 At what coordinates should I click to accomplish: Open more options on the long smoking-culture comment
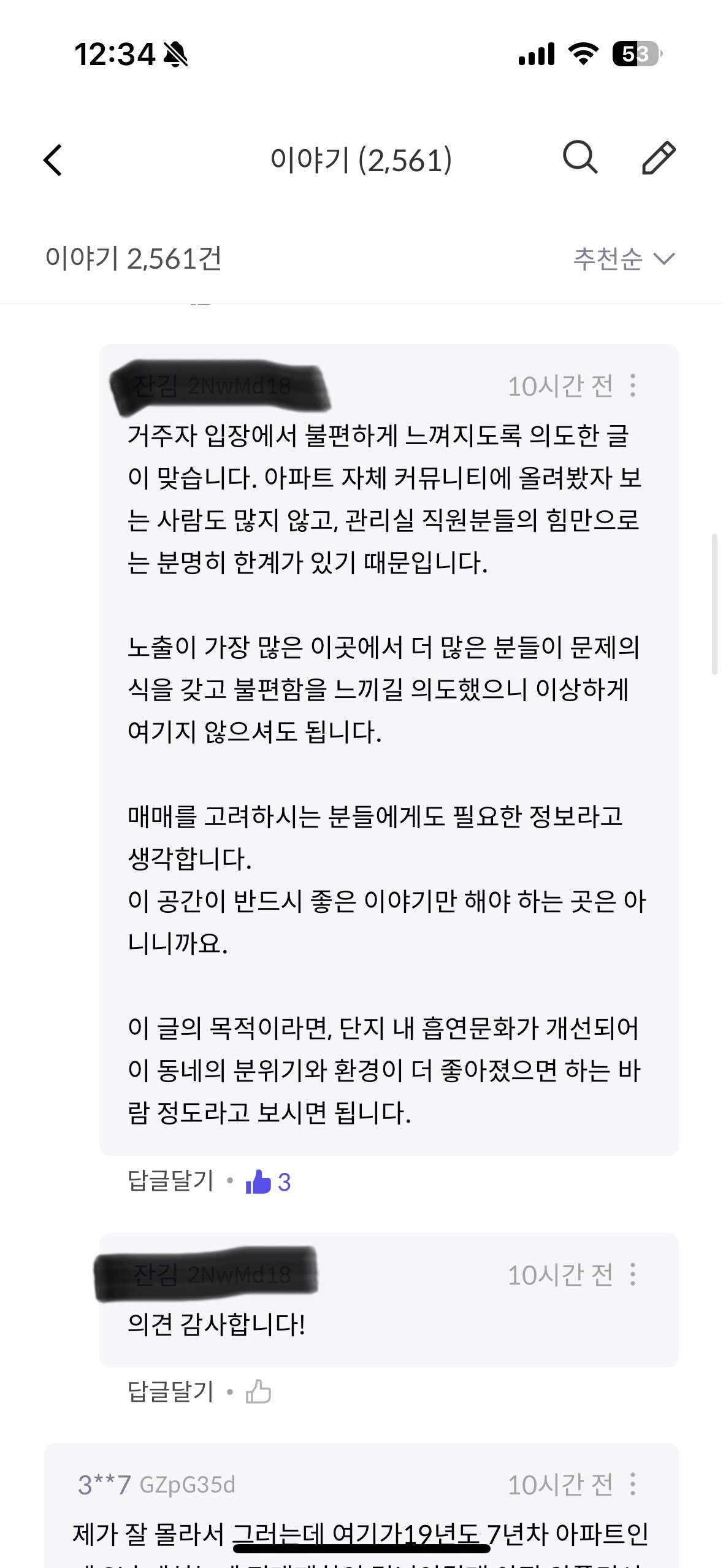[x=633, y=386]
